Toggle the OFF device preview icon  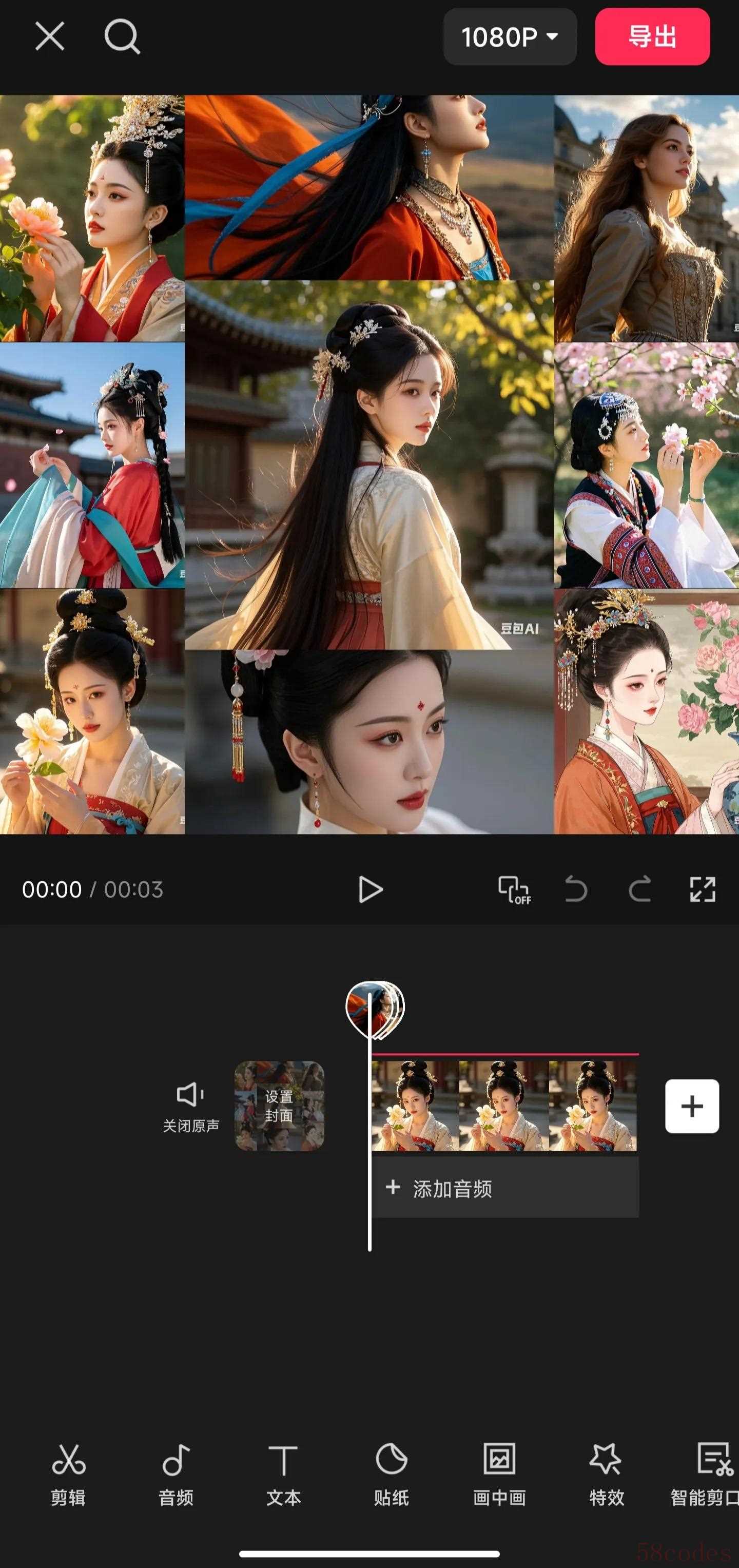click(514, 890)
